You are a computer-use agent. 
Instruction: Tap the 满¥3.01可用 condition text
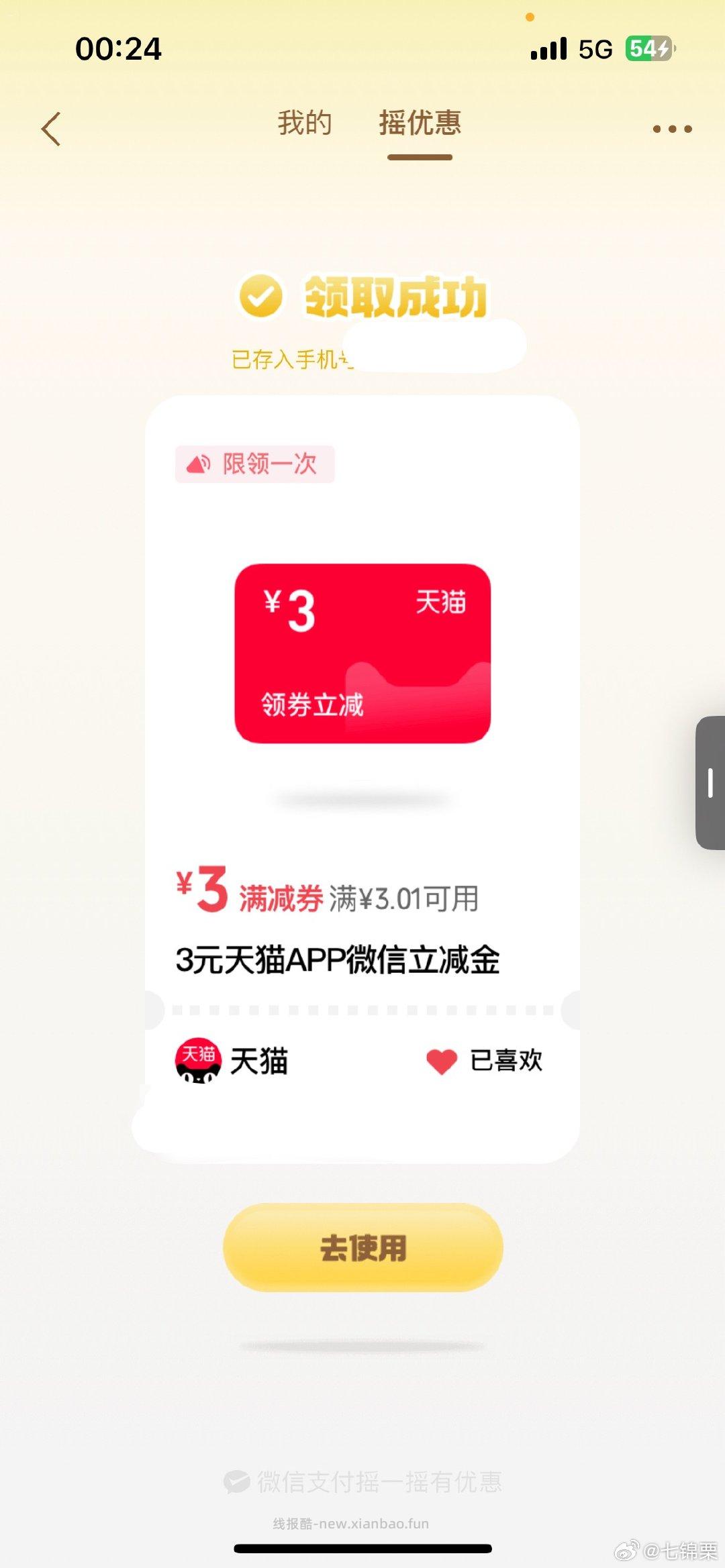pos(405,899)
